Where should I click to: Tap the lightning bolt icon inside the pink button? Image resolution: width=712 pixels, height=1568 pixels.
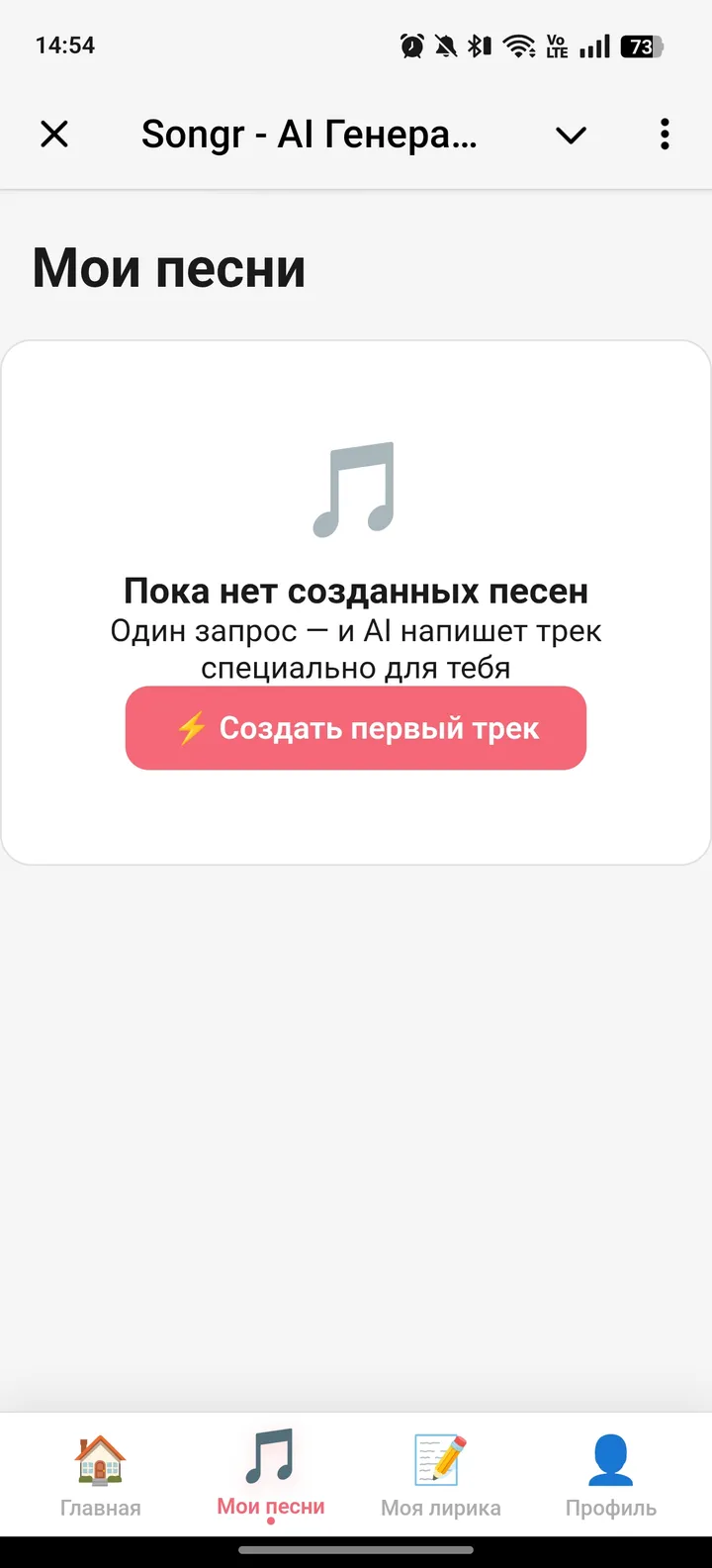point(191,728)
